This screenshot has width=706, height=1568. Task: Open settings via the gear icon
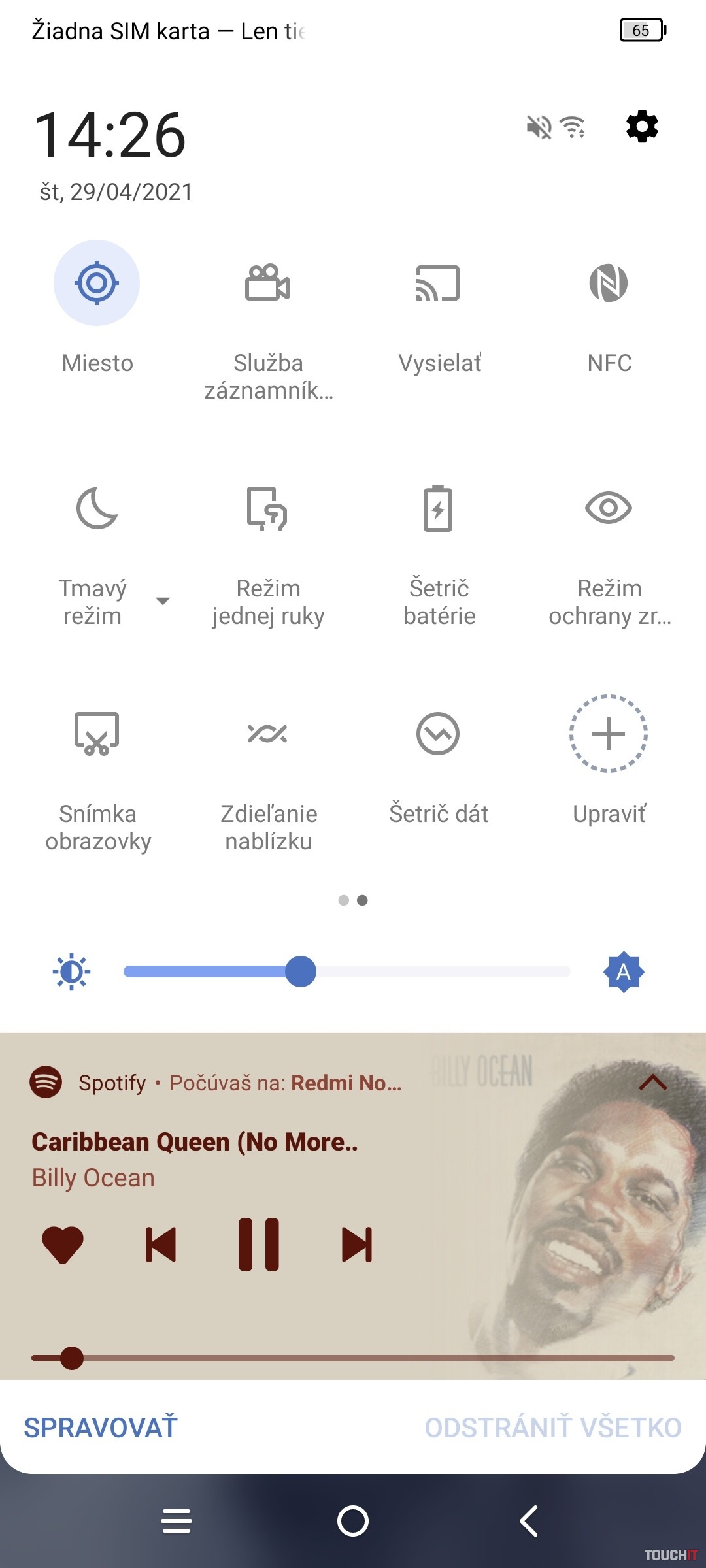[642, 127]
